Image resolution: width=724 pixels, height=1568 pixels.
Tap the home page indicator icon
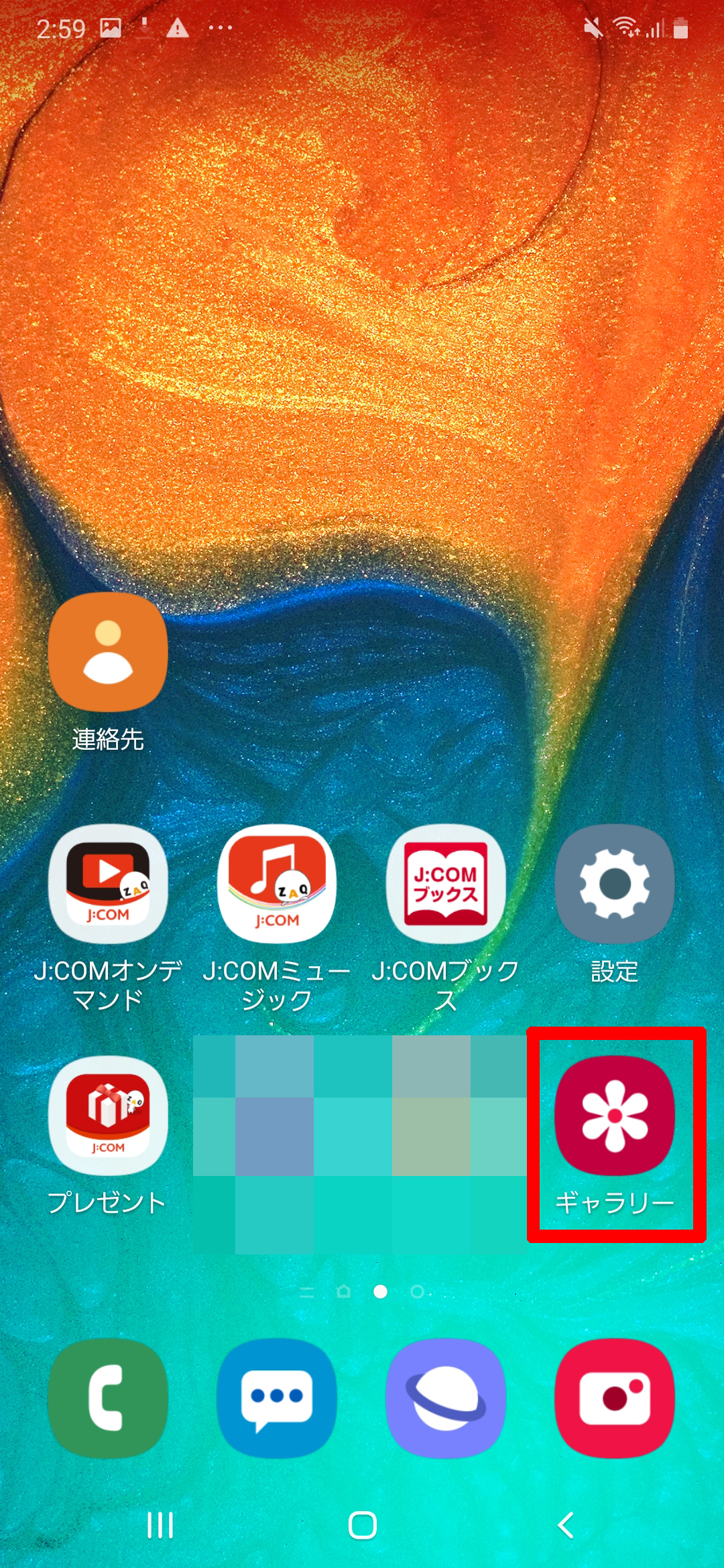(x=344, y=1291)
